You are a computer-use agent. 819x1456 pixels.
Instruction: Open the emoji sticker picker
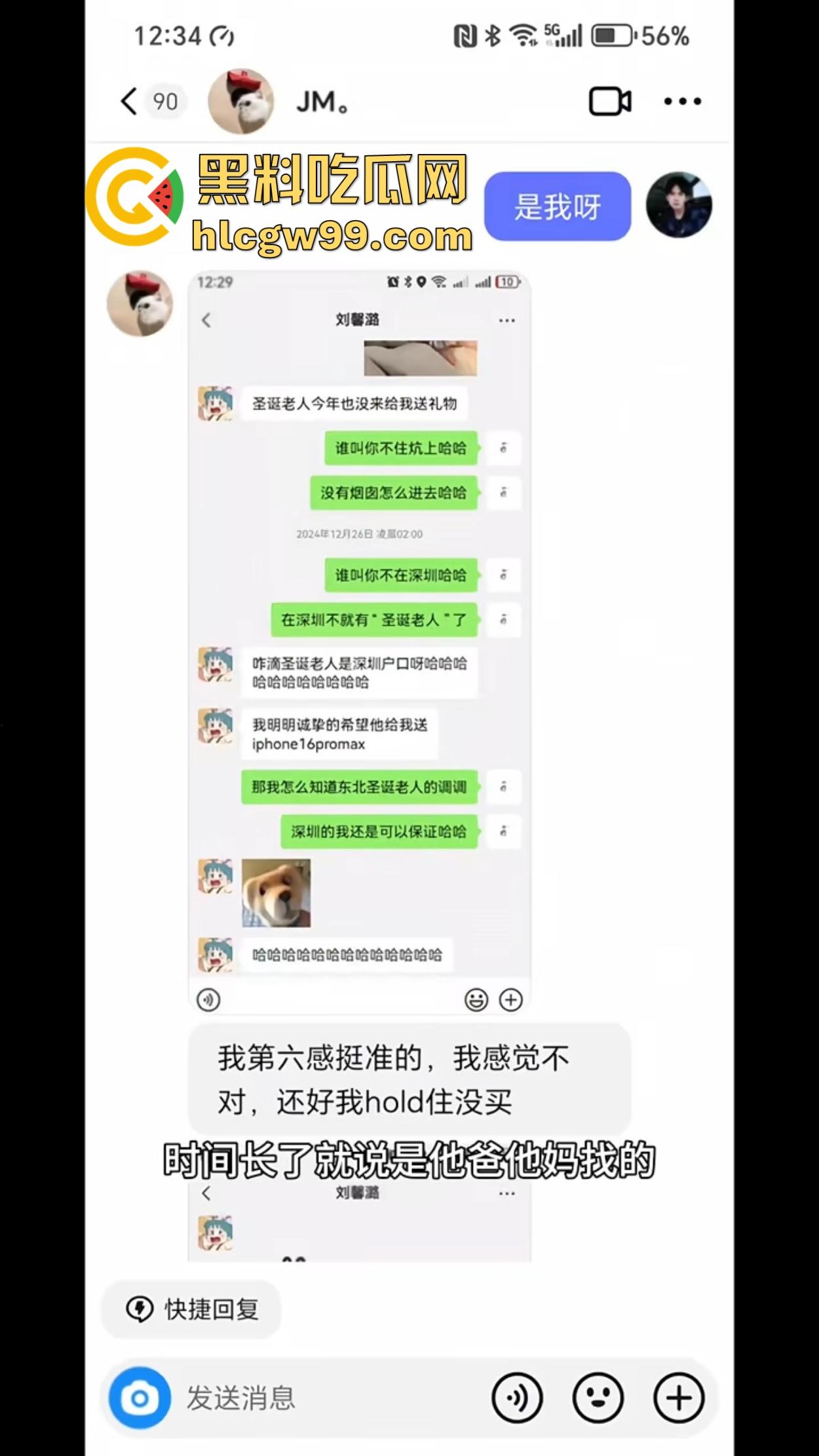[598, 1398]
